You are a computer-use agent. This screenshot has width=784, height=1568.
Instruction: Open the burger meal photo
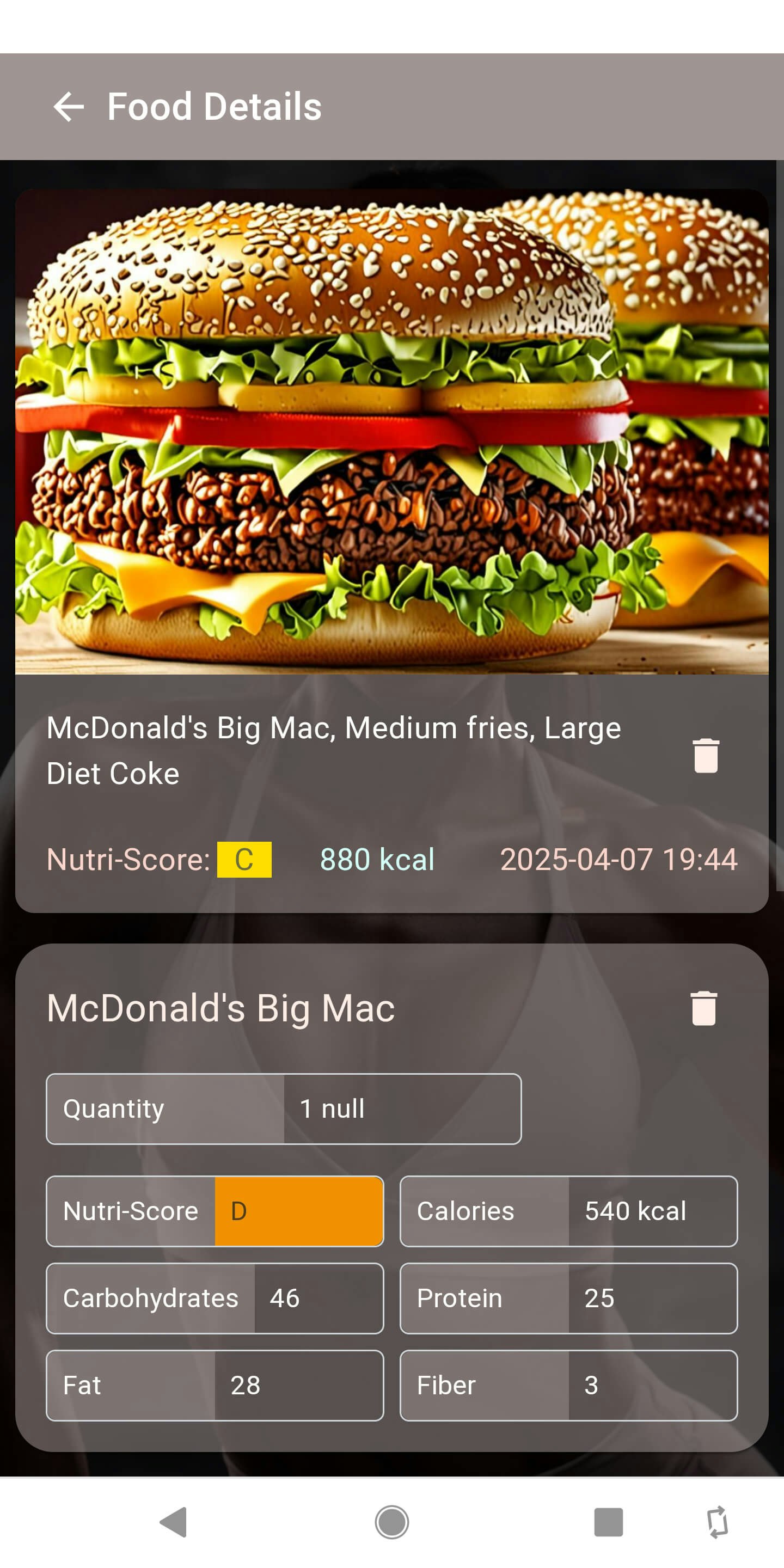coord(391,432)
